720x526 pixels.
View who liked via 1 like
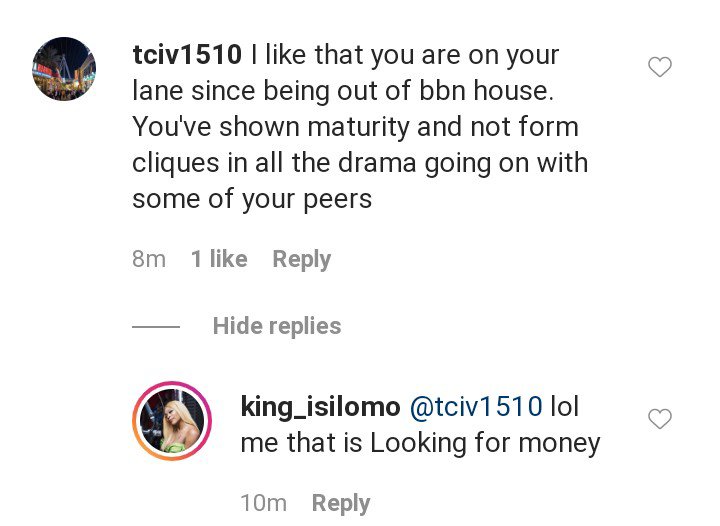point(218,259)
